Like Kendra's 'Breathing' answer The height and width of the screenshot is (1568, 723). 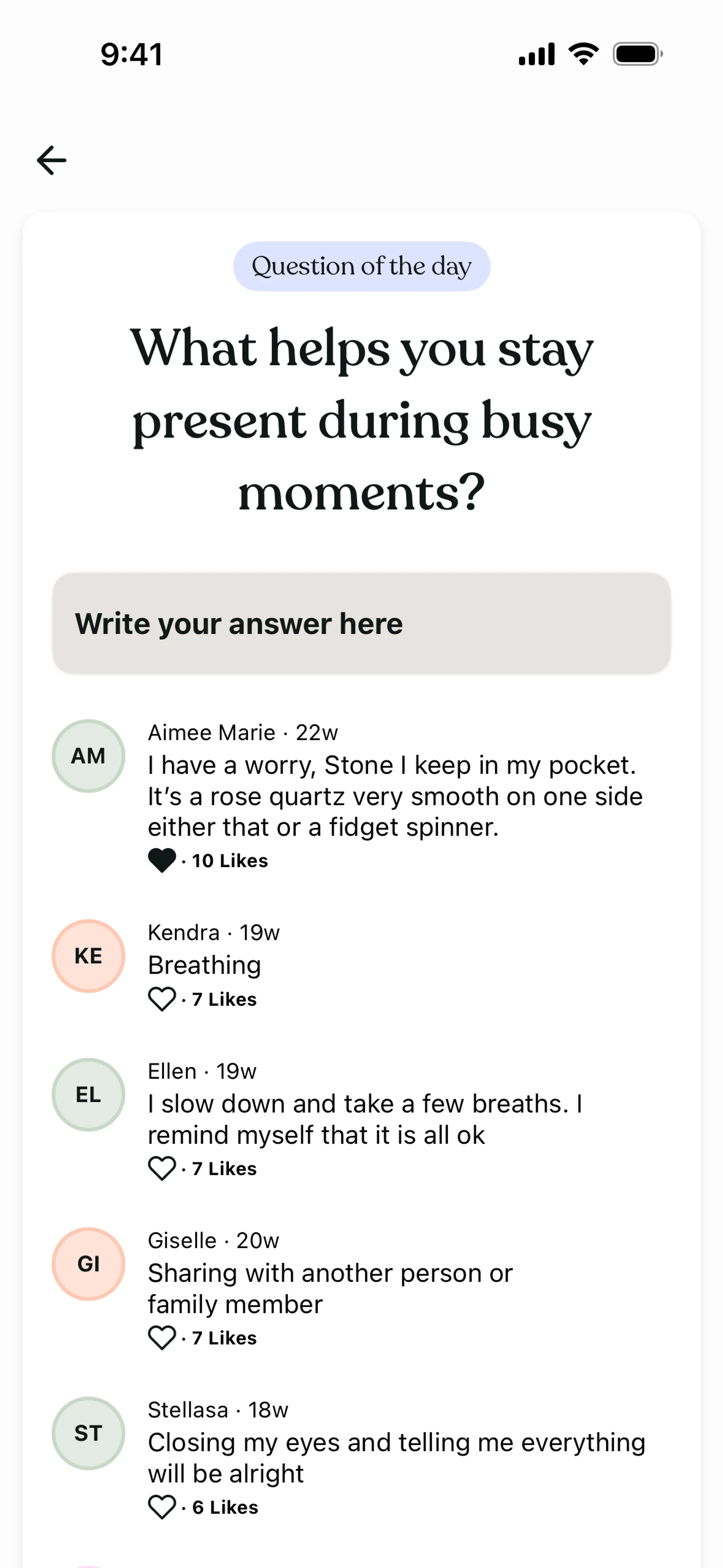pos(162,999)
